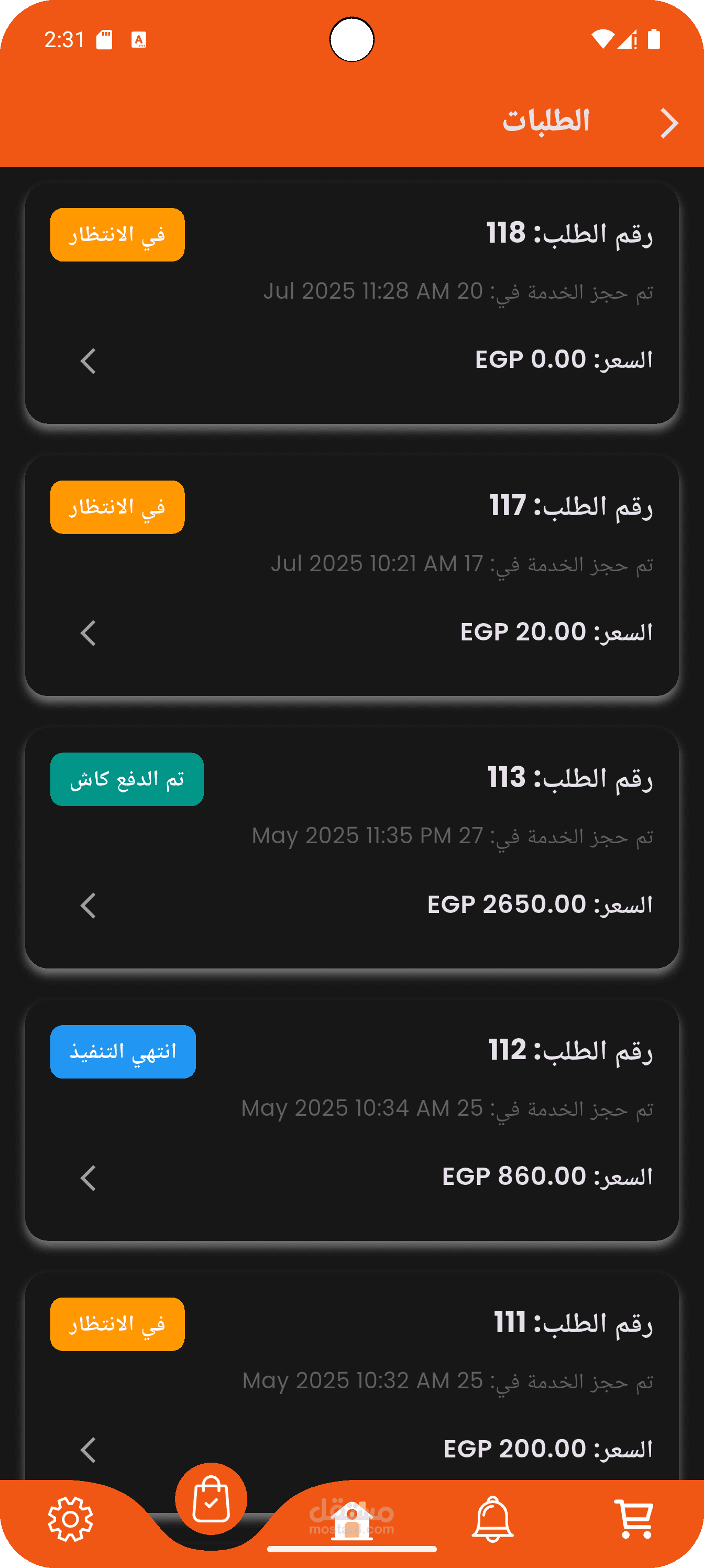Go back using the header arrow
The height and width of the screenshot is (1568, 704).
tap(669, 124)
